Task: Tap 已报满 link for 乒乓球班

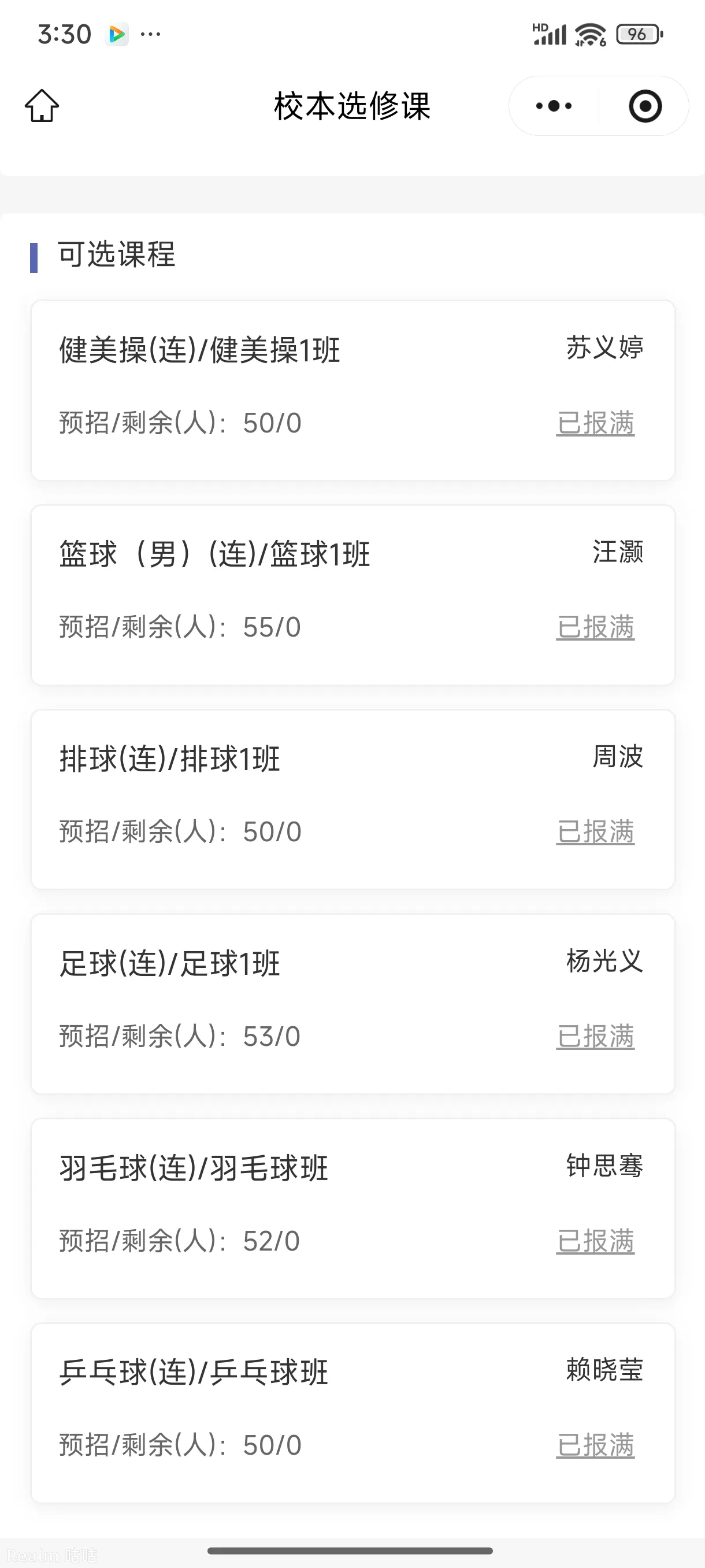Action: click(x=595, y=1445)
